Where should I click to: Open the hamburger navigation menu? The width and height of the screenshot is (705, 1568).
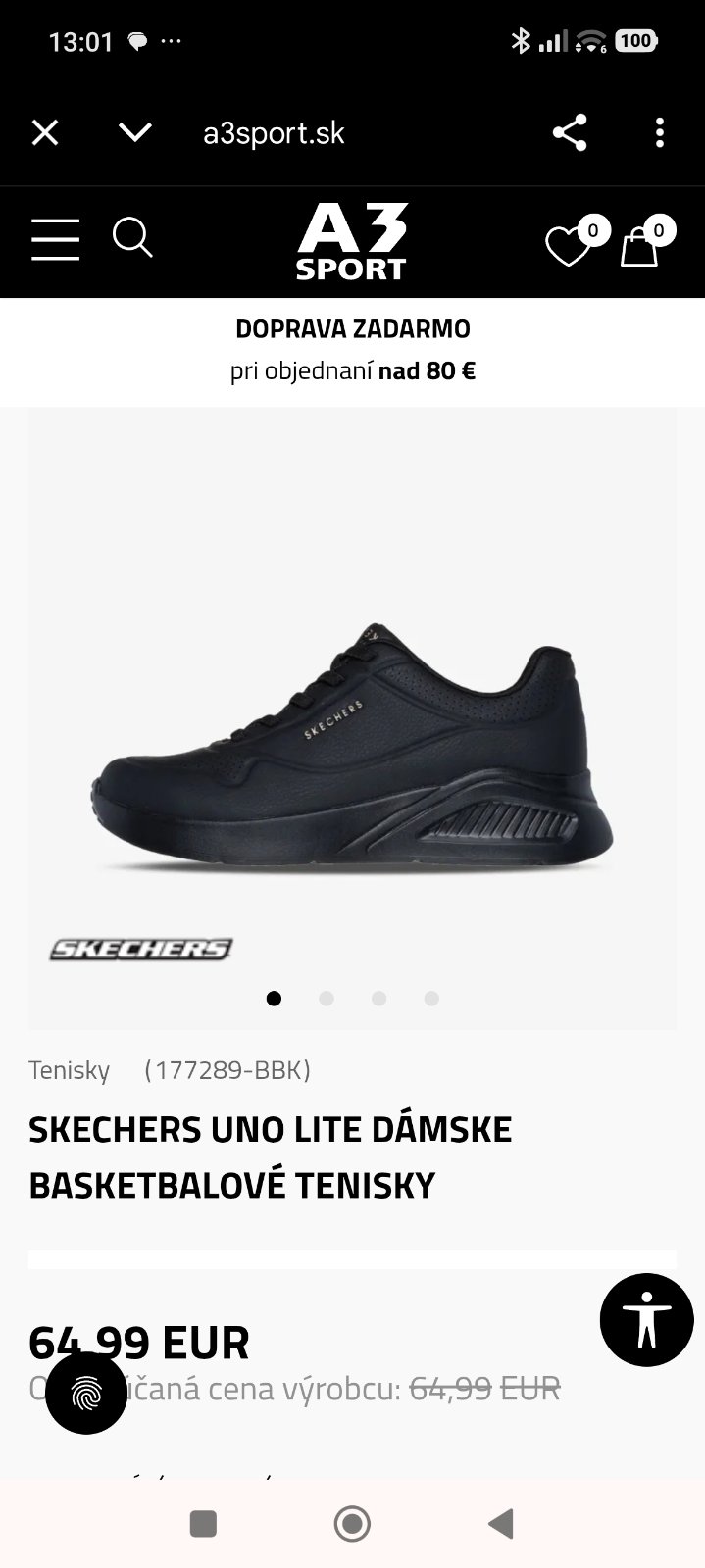pyautogui.click(x=55, y=239)
